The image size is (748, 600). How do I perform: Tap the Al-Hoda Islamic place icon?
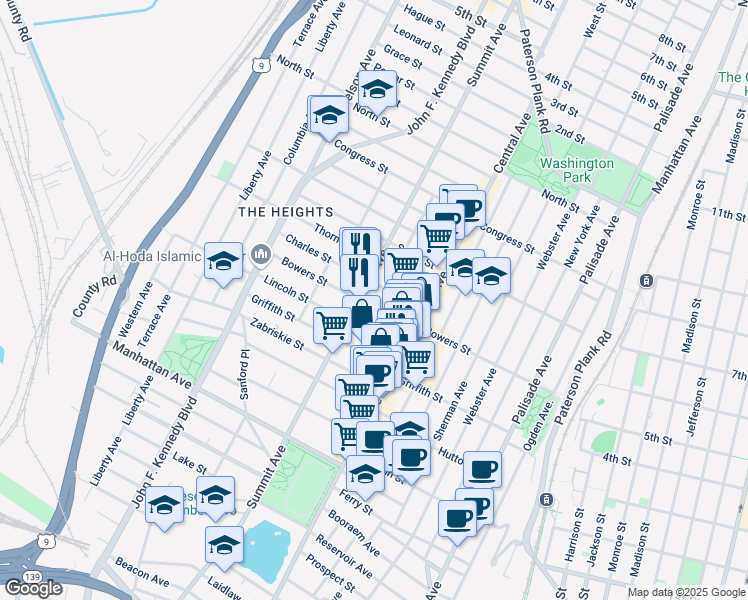point(262,256)
